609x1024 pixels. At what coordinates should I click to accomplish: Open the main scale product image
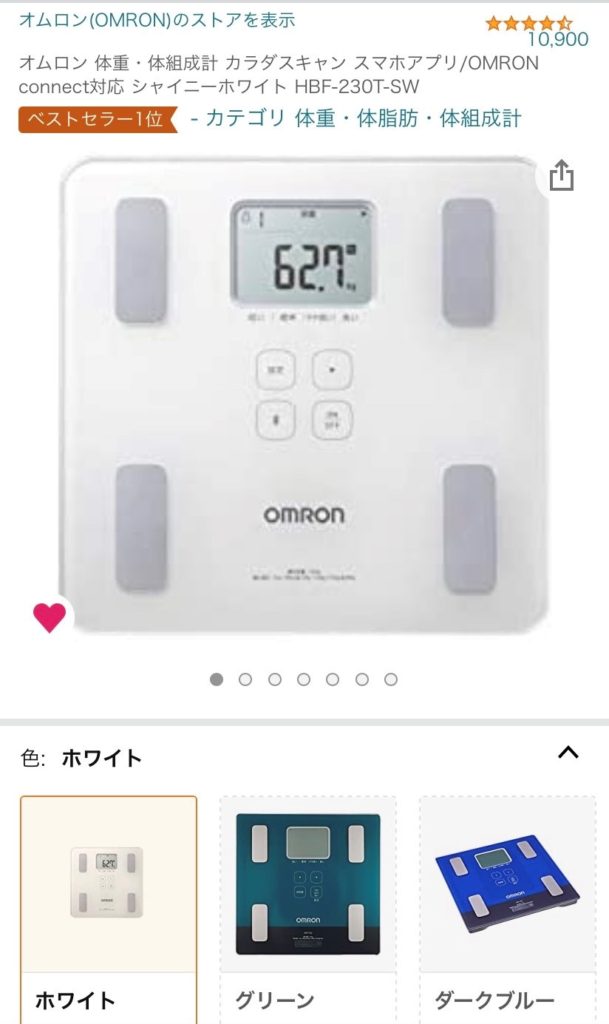pos(304,395)
